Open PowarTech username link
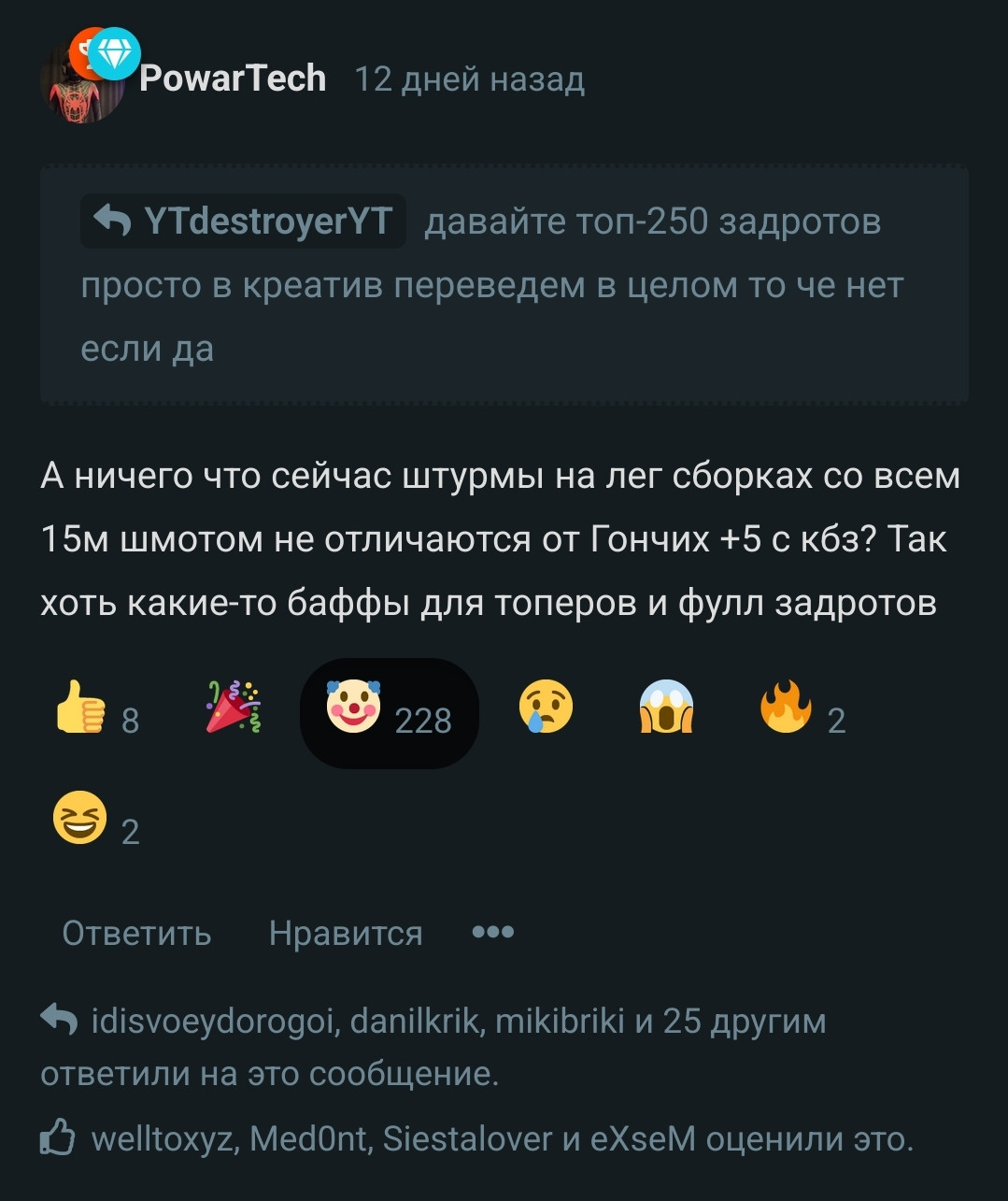Image resolution: width=1008 pixels, height=1201 pixels. [x=233, y=79]
